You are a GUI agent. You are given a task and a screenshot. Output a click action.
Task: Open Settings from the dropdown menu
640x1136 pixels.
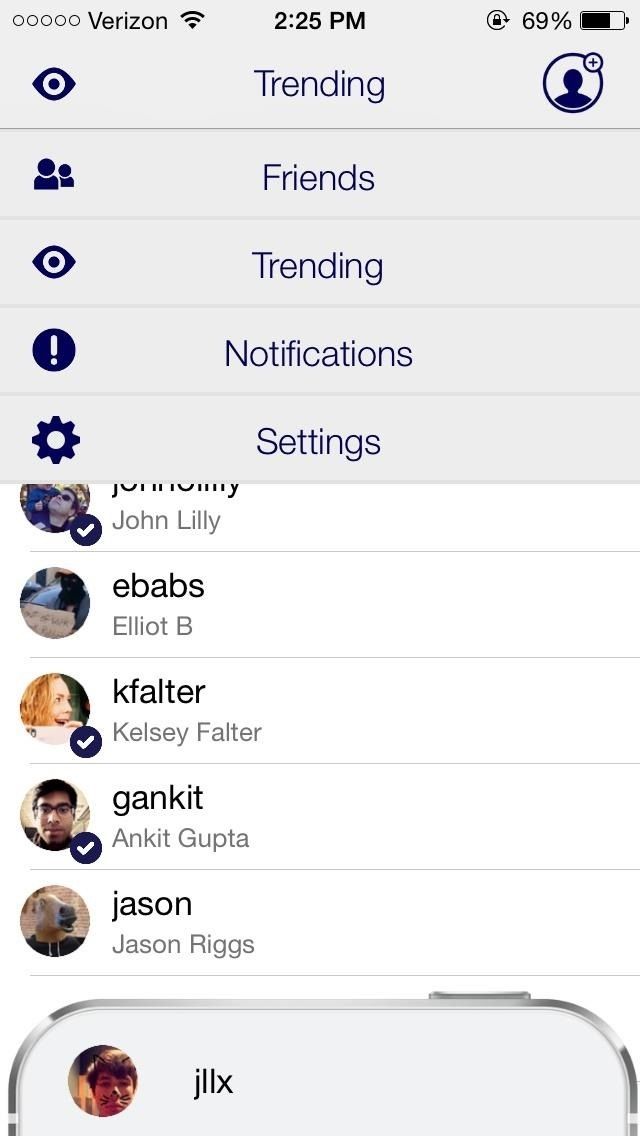(319, 441)
